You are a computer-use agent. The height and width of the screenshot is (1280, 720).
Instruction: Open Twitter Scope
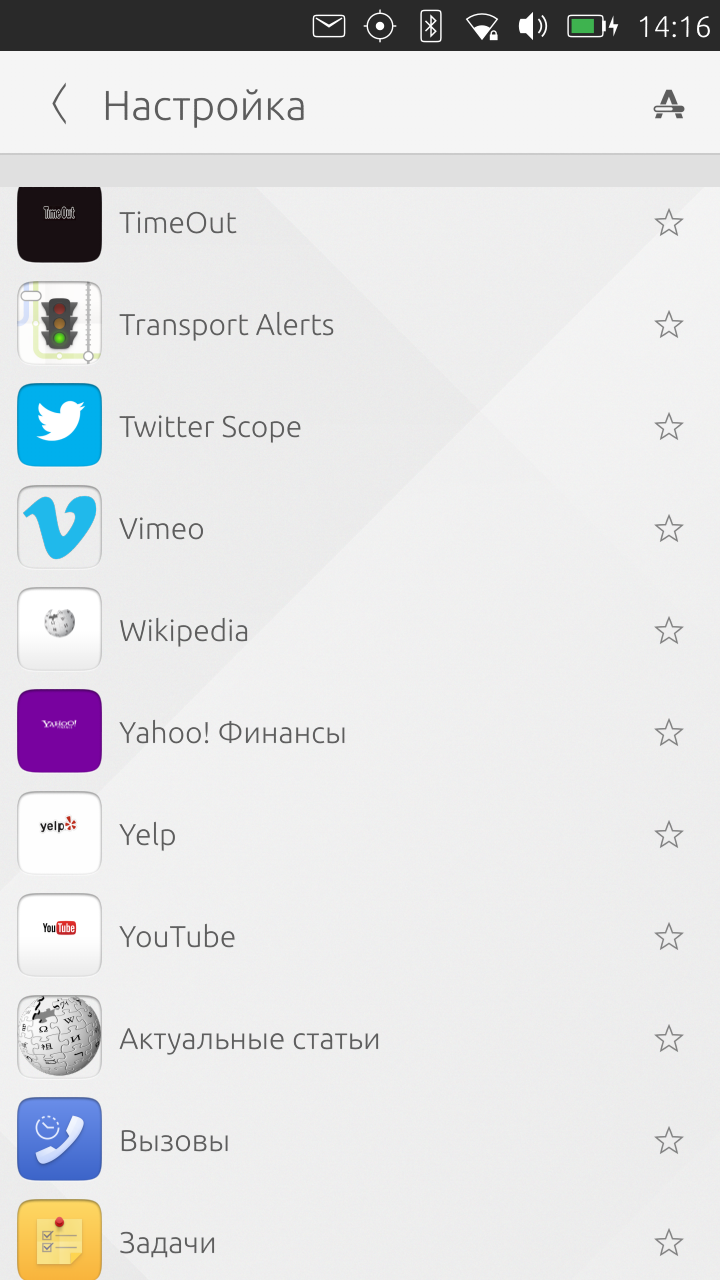click(x=210, y=427)
